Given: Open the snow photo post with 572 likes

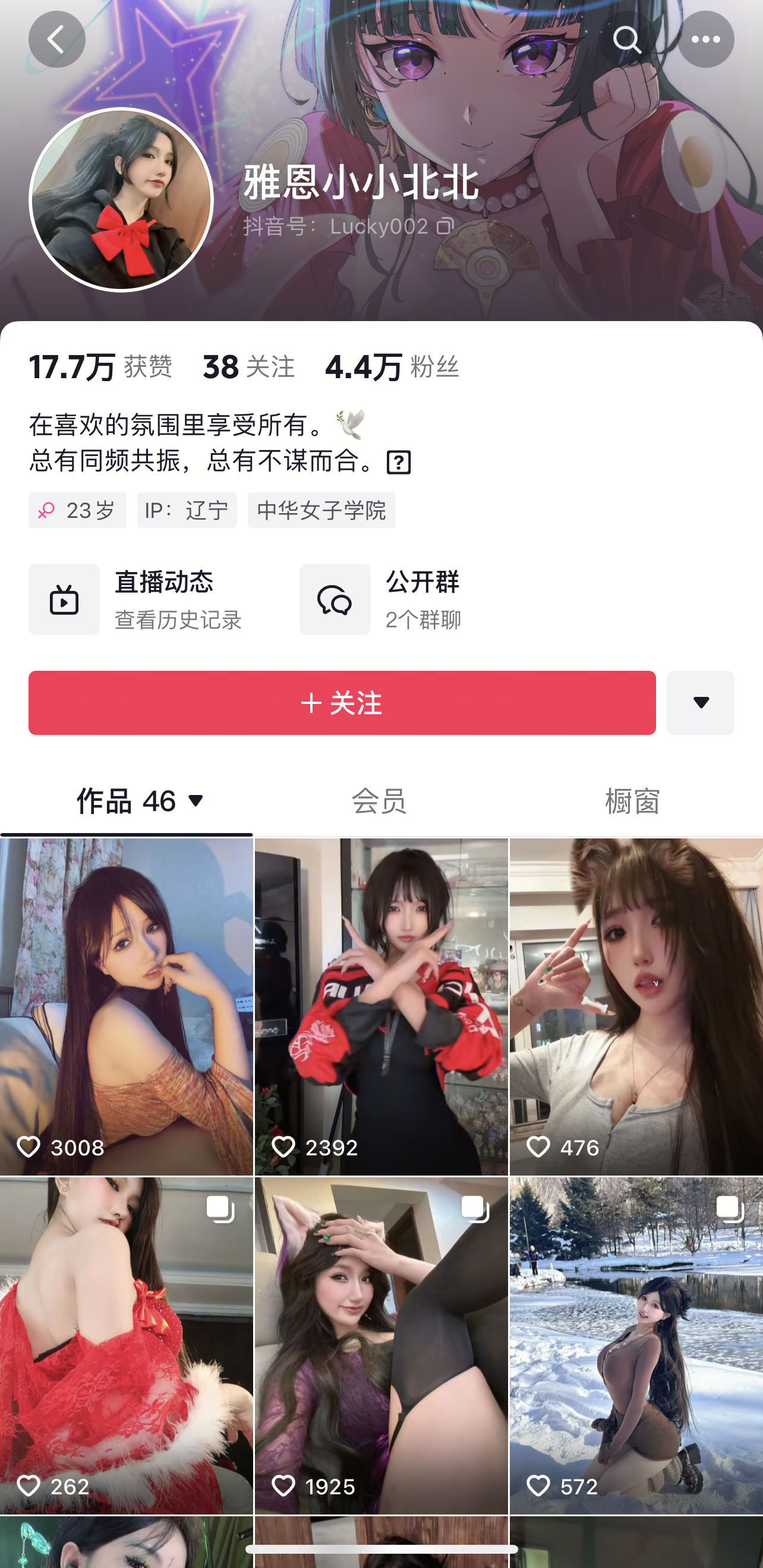Looking at the screenshot, I should (x=636, y=1345).
